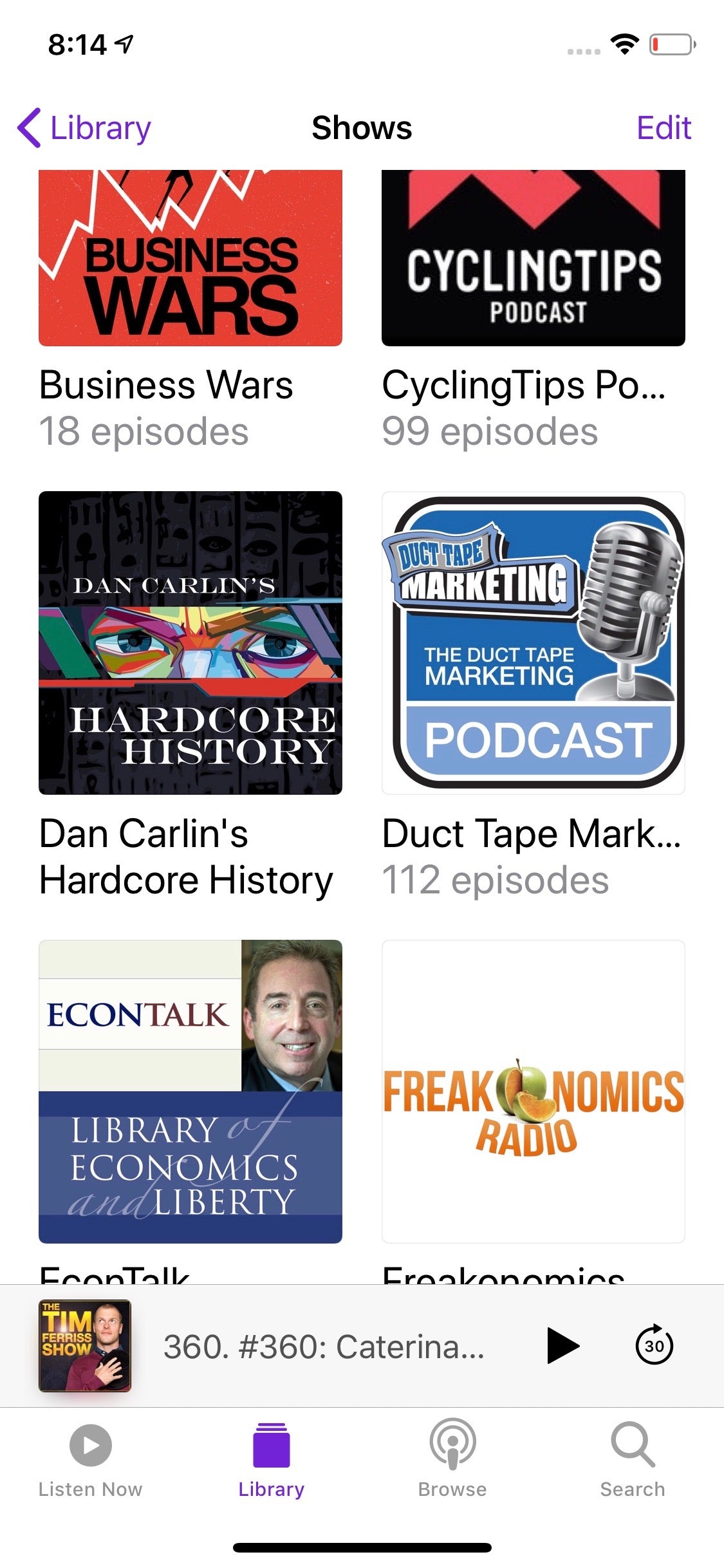The image size is (724, 1568).
Task: Open Freakonomics Radio show
Action: tap(533, 1091)
